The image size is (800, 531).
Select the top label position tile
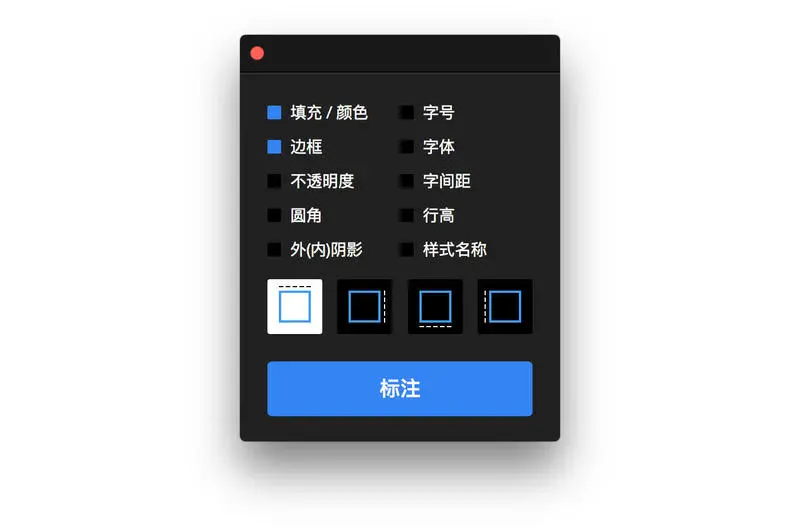tap(295, 307)
